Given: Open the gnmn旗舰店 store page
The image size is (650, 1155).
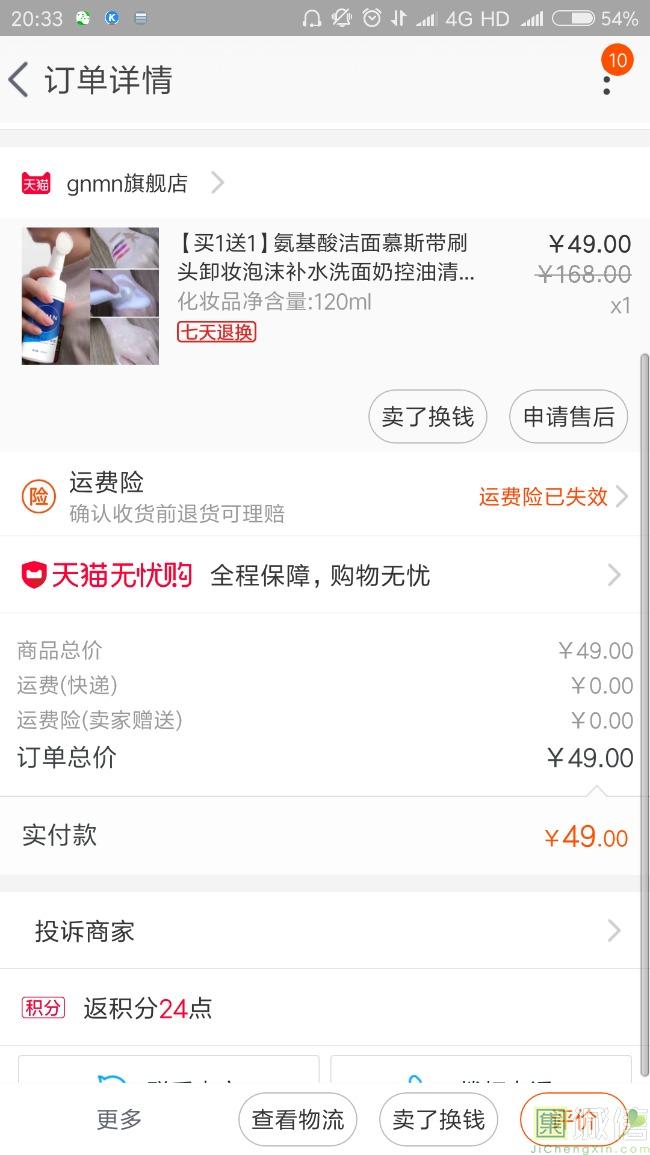Looking at the screenshot, I should (x=127, y=183).
